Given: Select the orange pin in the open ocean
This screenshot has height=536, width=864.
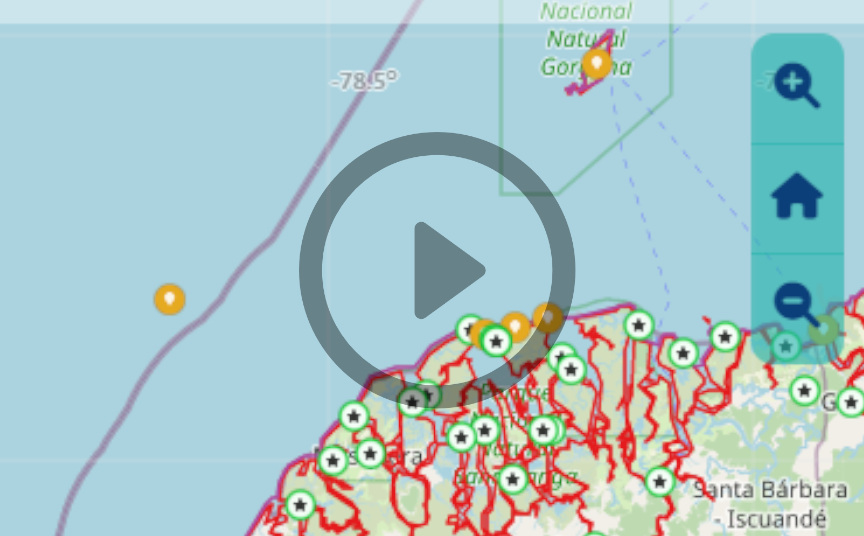Looking at the screenshot, I should [170, 298].
